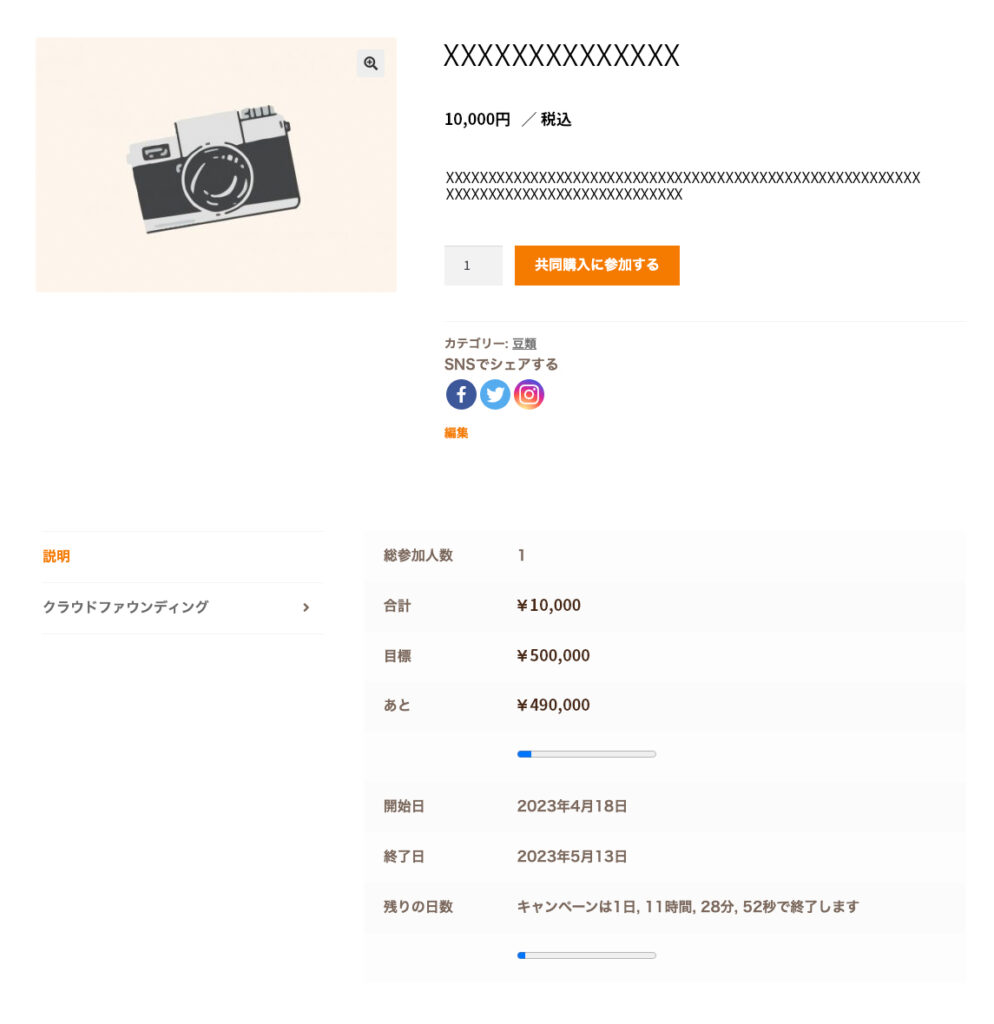Open the 編集 edit link
Screen dimensions: 994x1024
coord(456,433)
